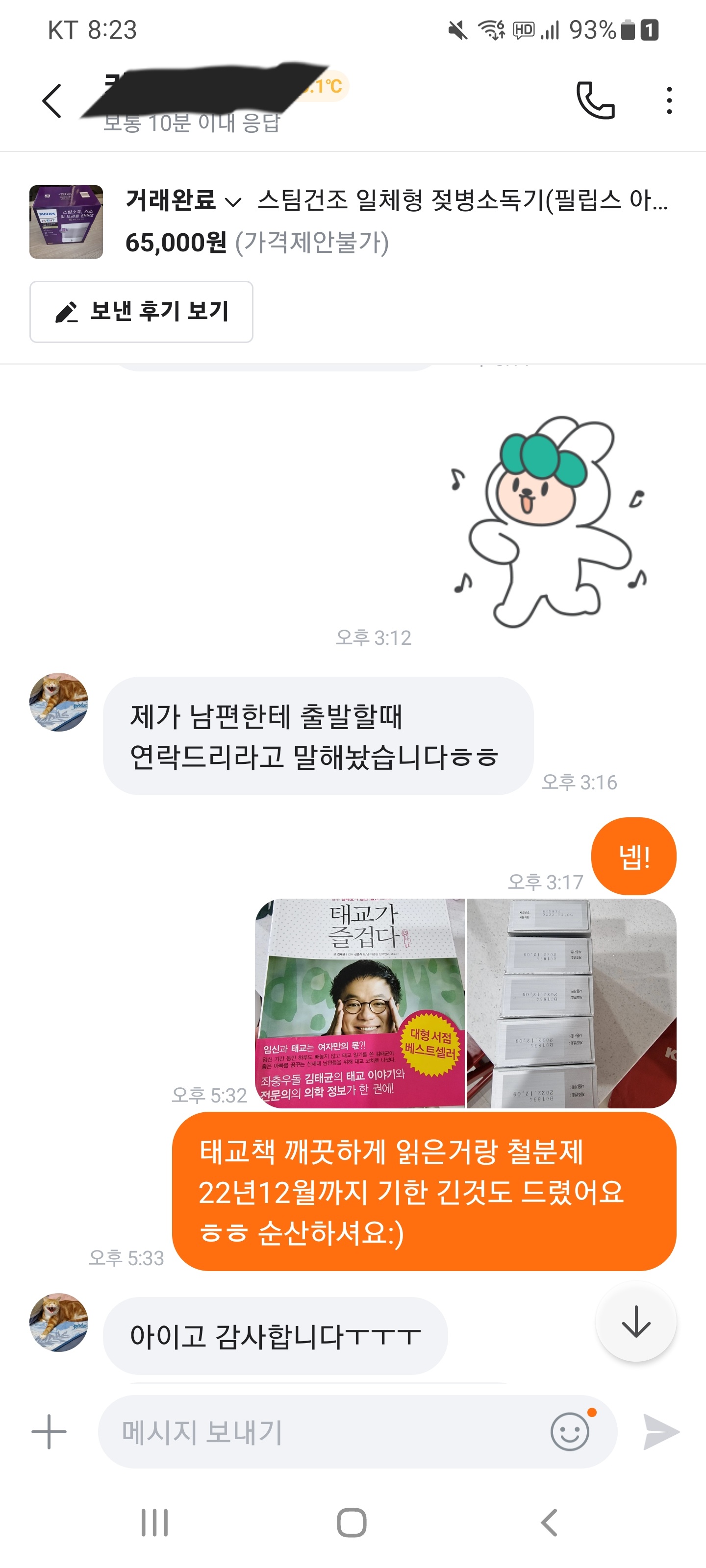The height and width of the screenshot is (1568, 706).
Task: View the 태교가 즐겁다 book photo
Action: 360,1003
